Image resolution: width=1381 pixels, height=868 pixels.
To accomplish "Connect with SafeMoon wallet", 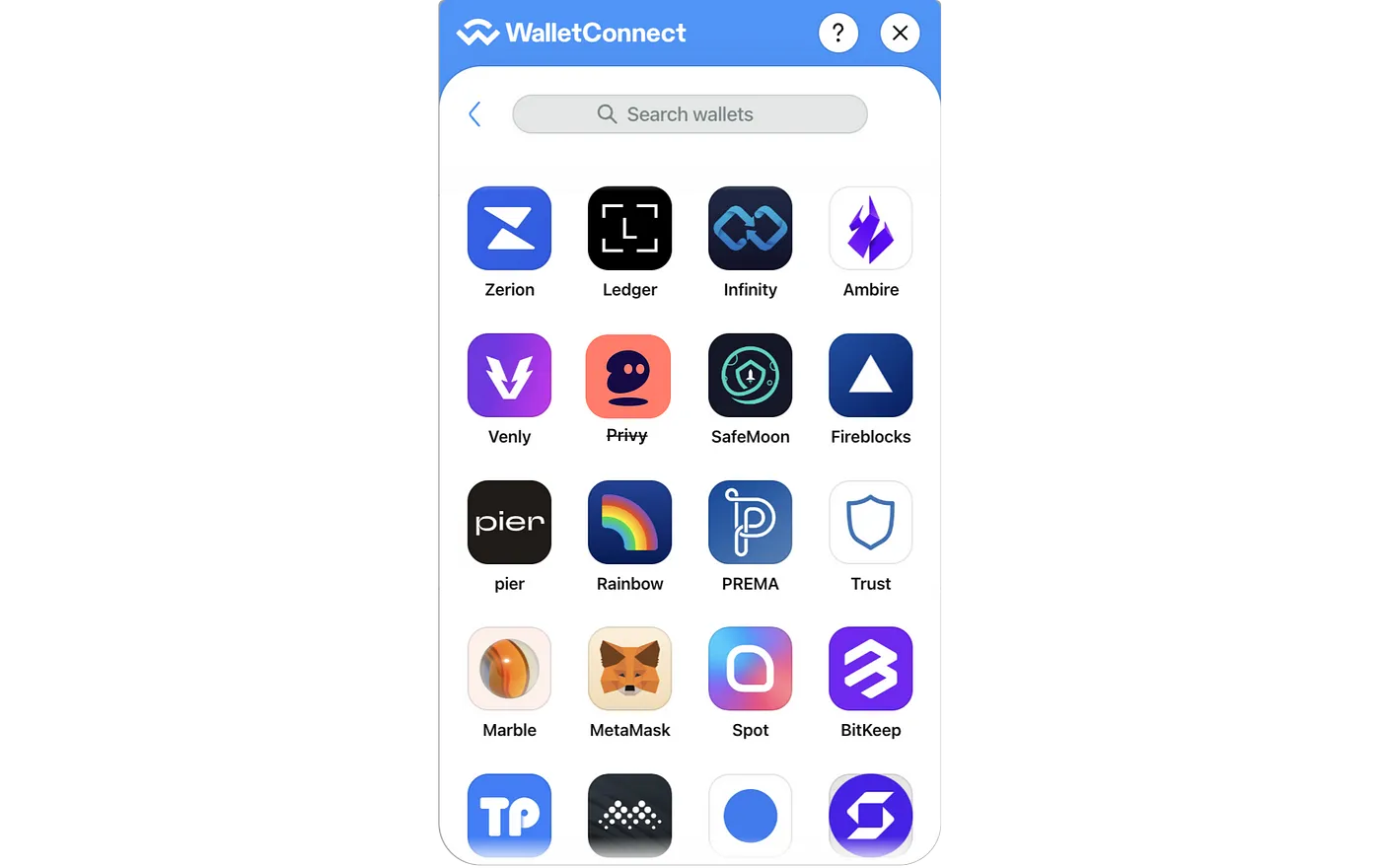I will point(750,376).
